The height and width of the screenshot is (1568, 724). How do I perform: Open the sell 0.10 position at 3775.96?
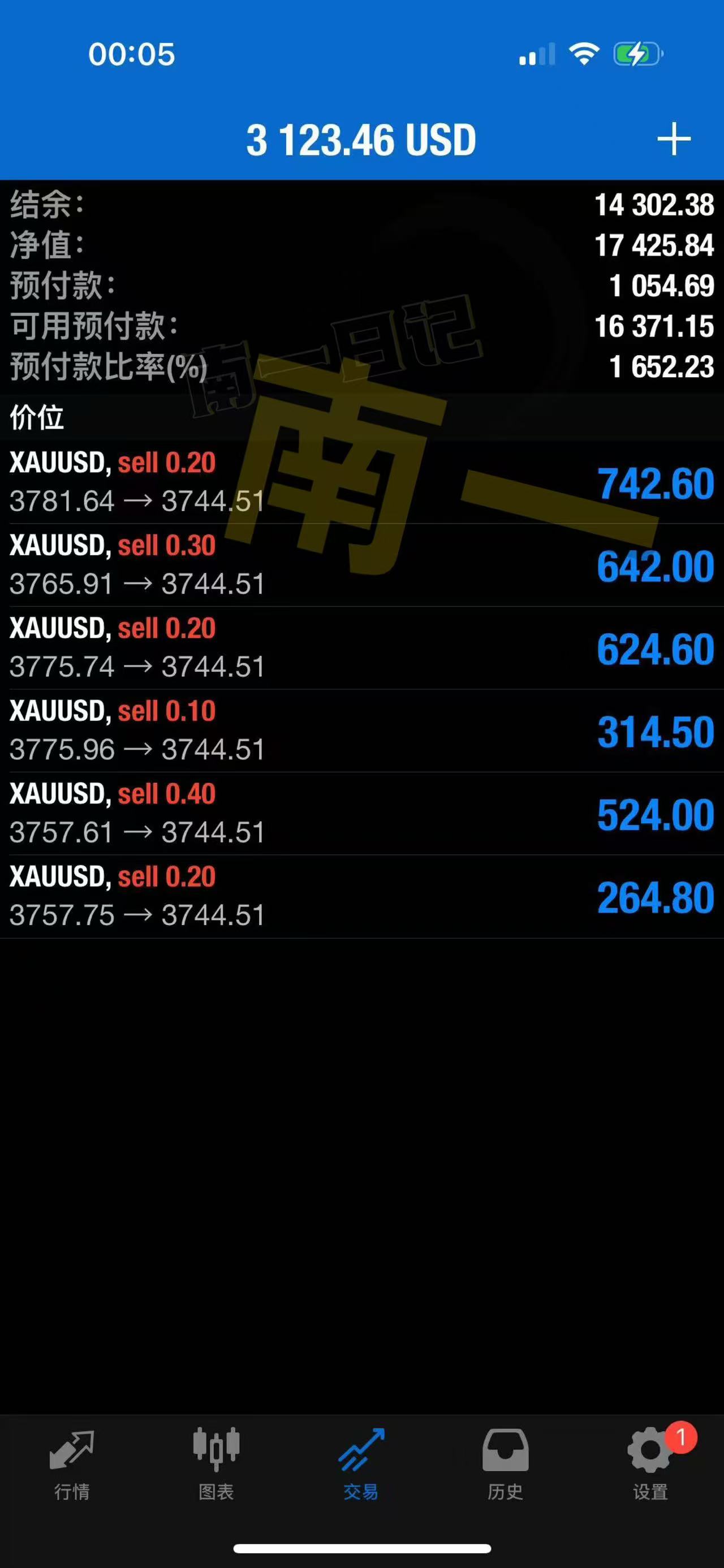361,731
